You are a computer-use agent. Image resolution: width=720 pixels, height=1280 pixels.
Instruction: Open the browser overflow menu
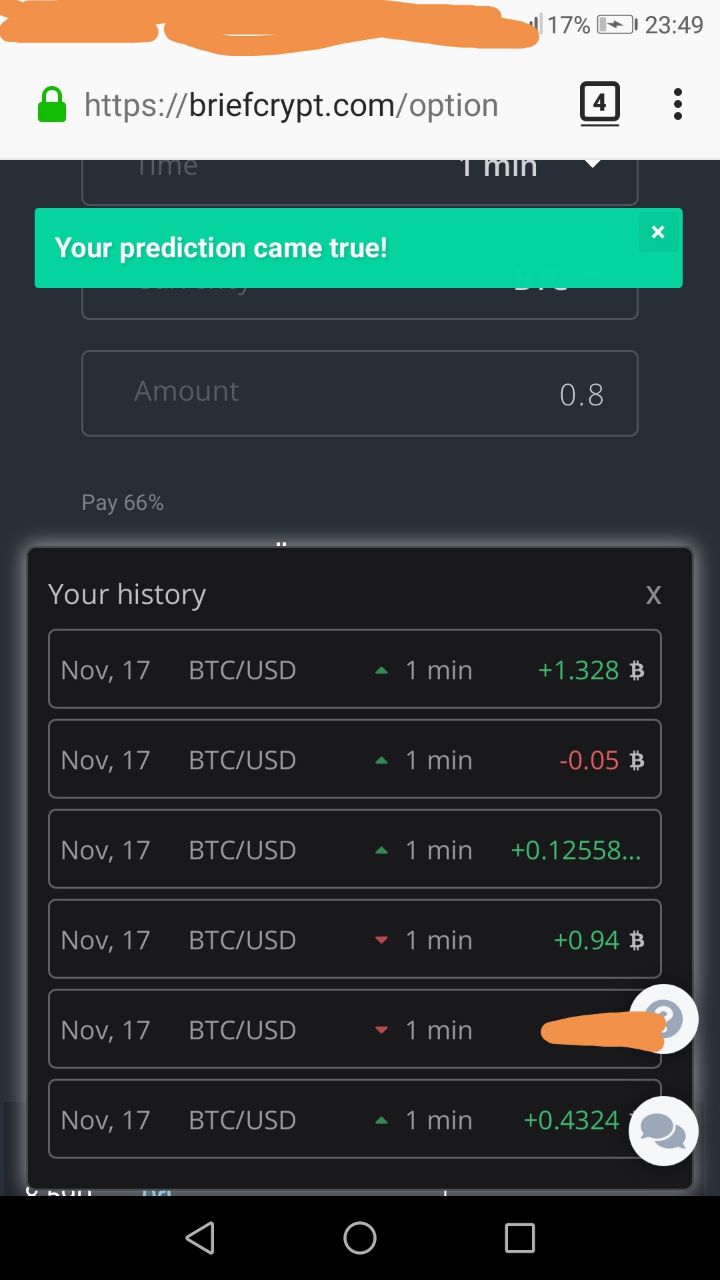point(678,103)
